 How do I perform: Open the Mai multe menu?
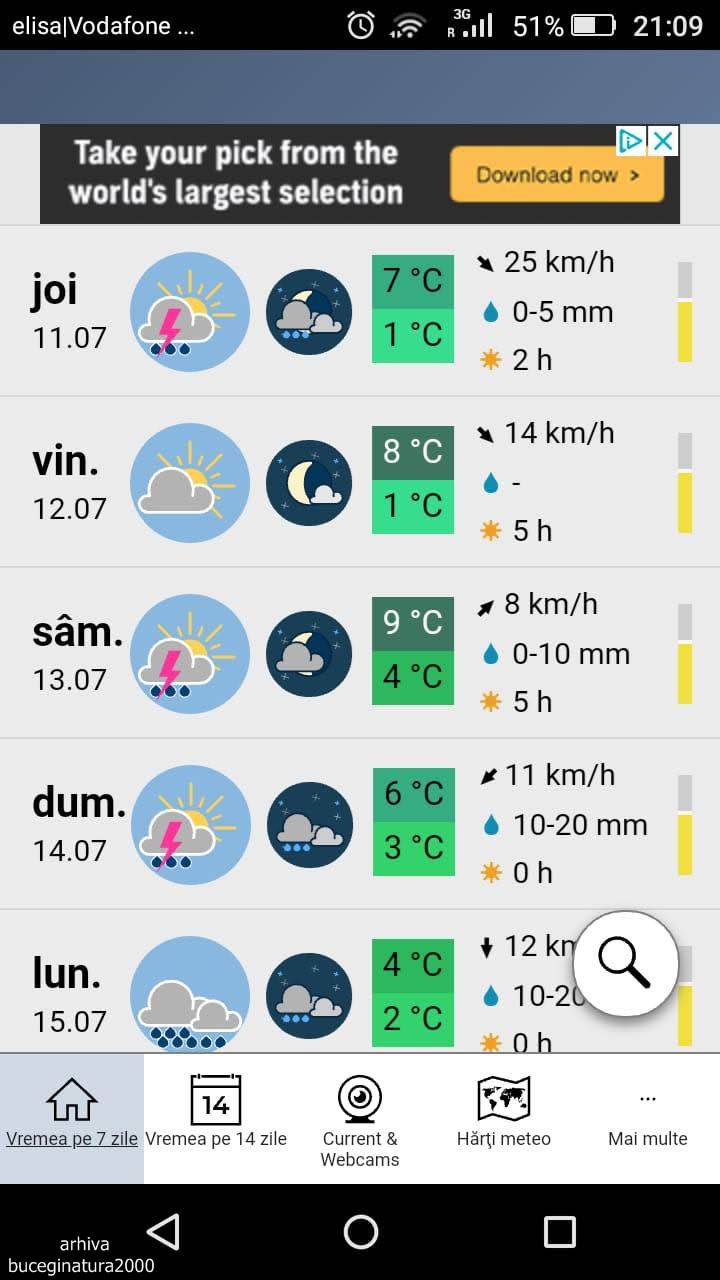pos(648,1118)
